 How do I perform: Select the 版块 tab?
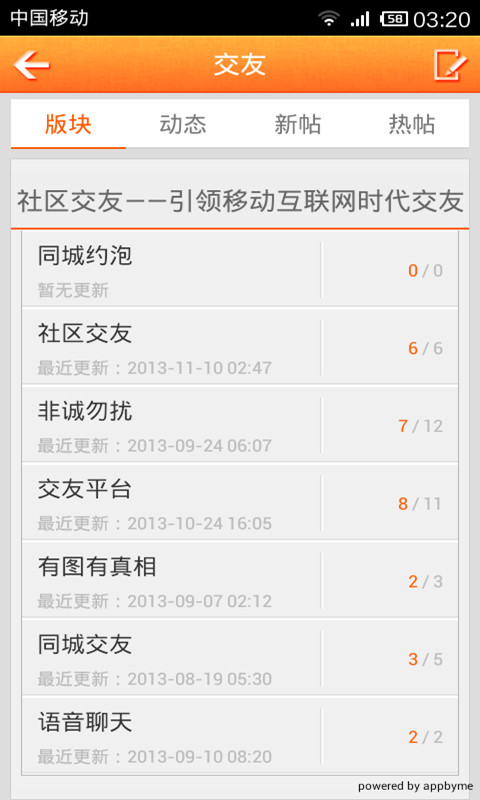point(68,124)
